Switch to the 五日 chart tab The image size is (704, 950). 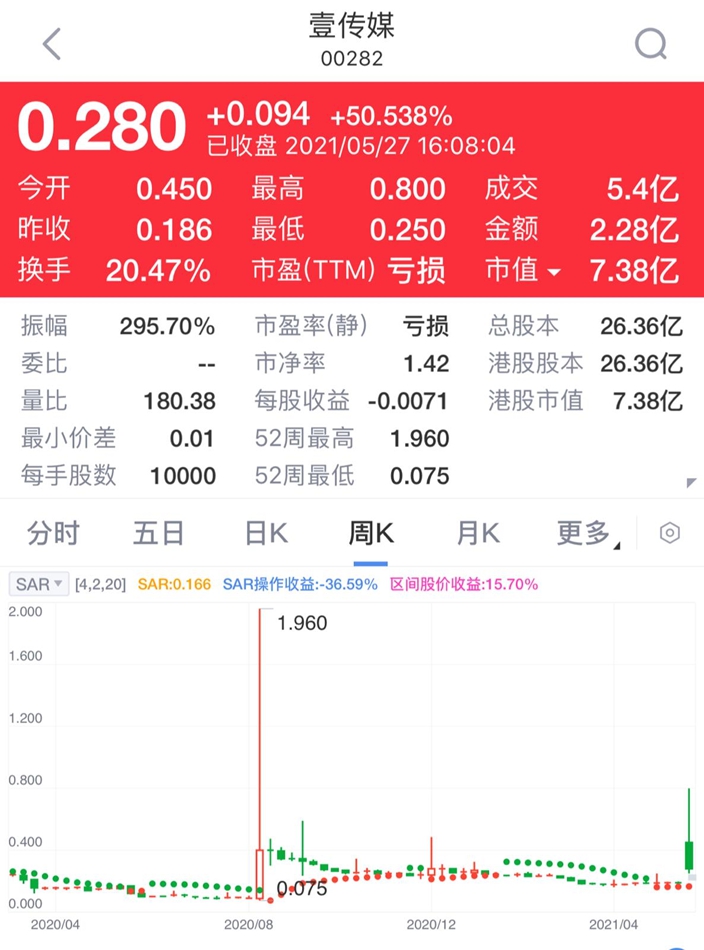(158, 533)
